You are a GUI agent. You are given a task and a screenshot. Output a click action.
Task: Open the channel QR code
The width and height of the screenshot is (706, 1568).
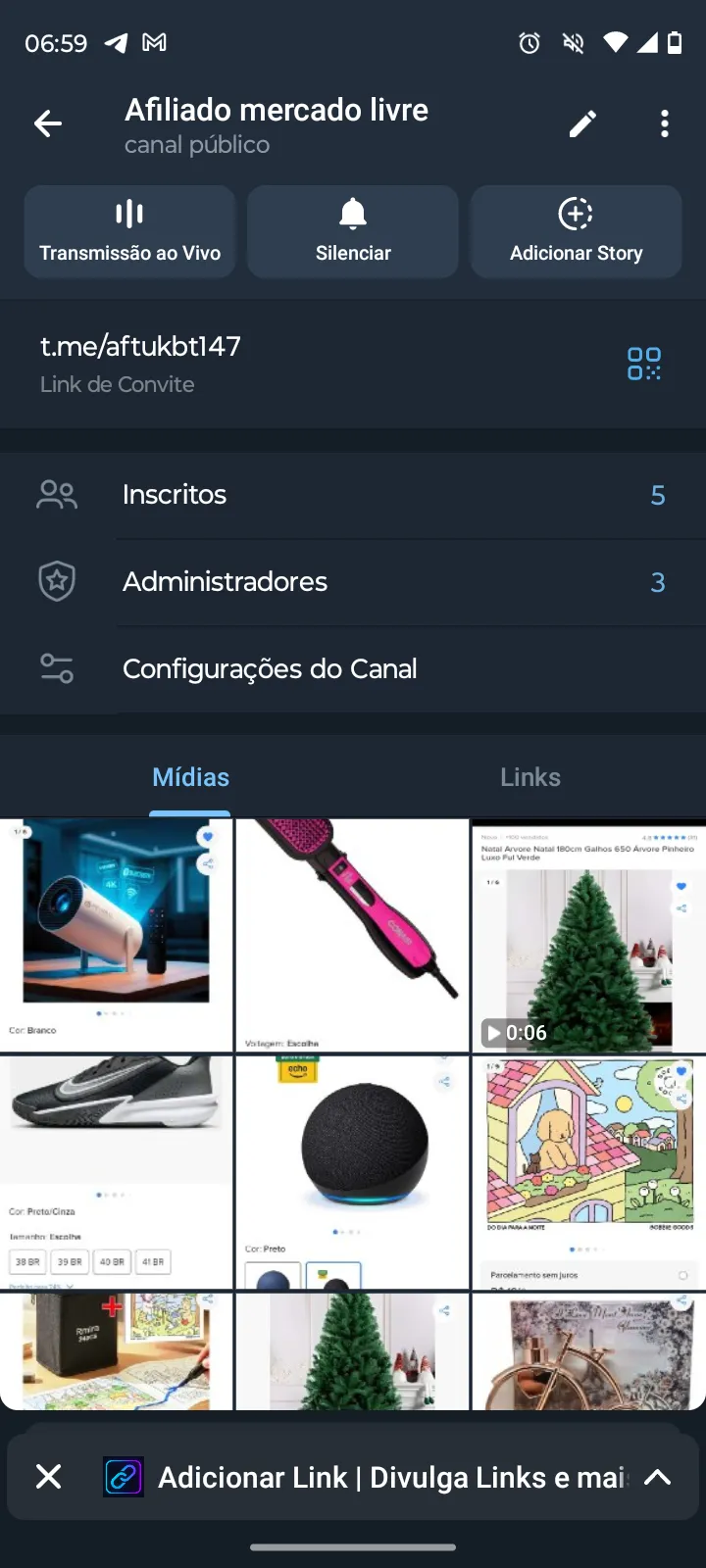[x=646, y=363]
